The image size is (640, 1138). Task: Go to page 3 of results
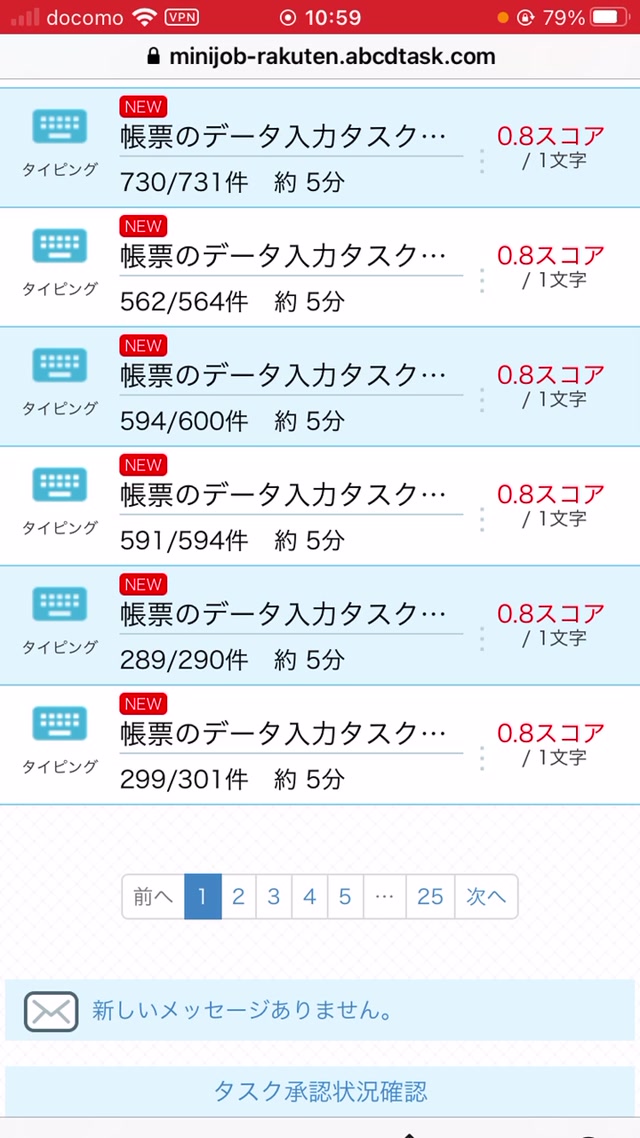[x=274, y=897]
